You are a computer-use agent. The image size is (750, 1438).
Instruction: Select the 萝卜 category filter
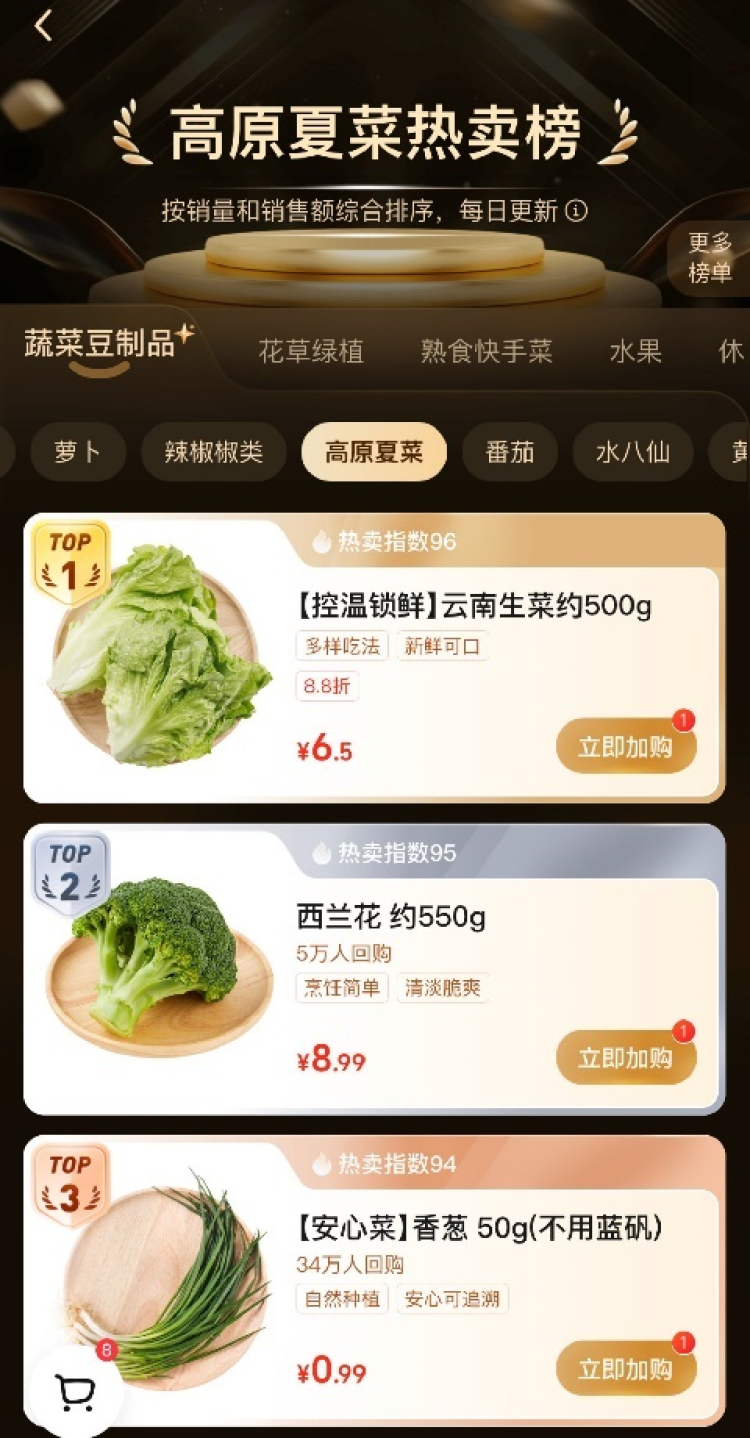click(x=78, y=452)
